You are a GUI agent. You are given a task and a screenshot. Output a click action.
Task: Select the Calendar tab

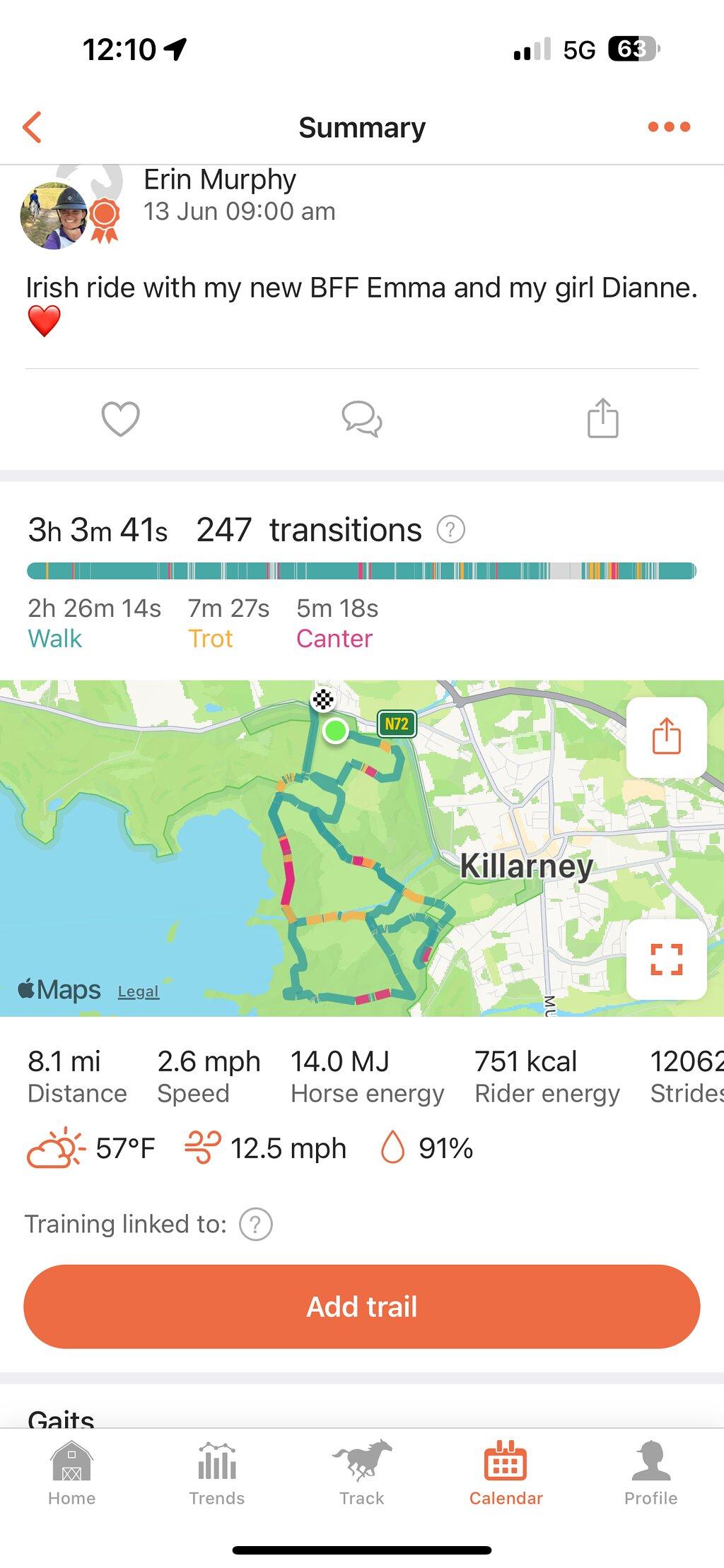506,1473
